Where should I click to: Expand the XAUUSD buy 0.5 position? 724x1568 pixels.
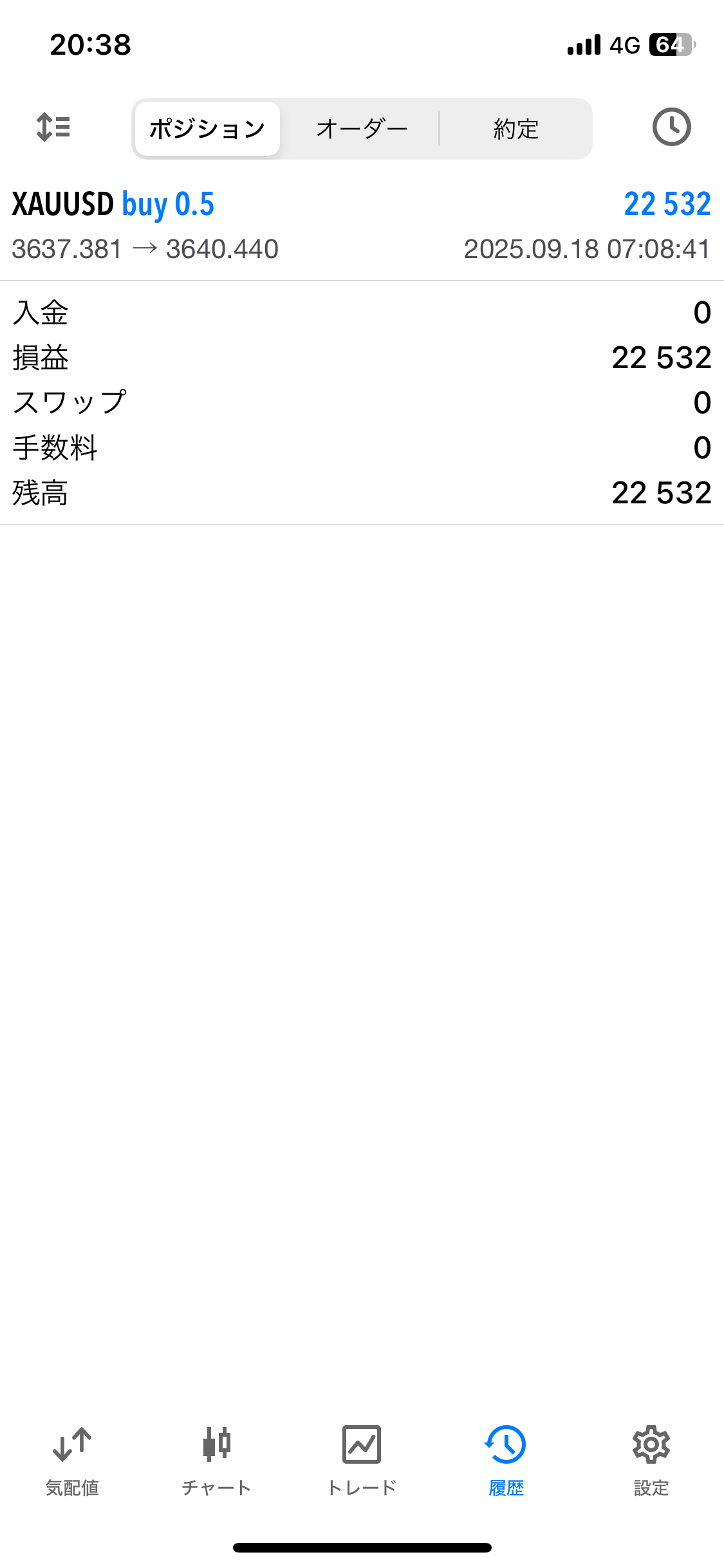[x=362, y=226]
